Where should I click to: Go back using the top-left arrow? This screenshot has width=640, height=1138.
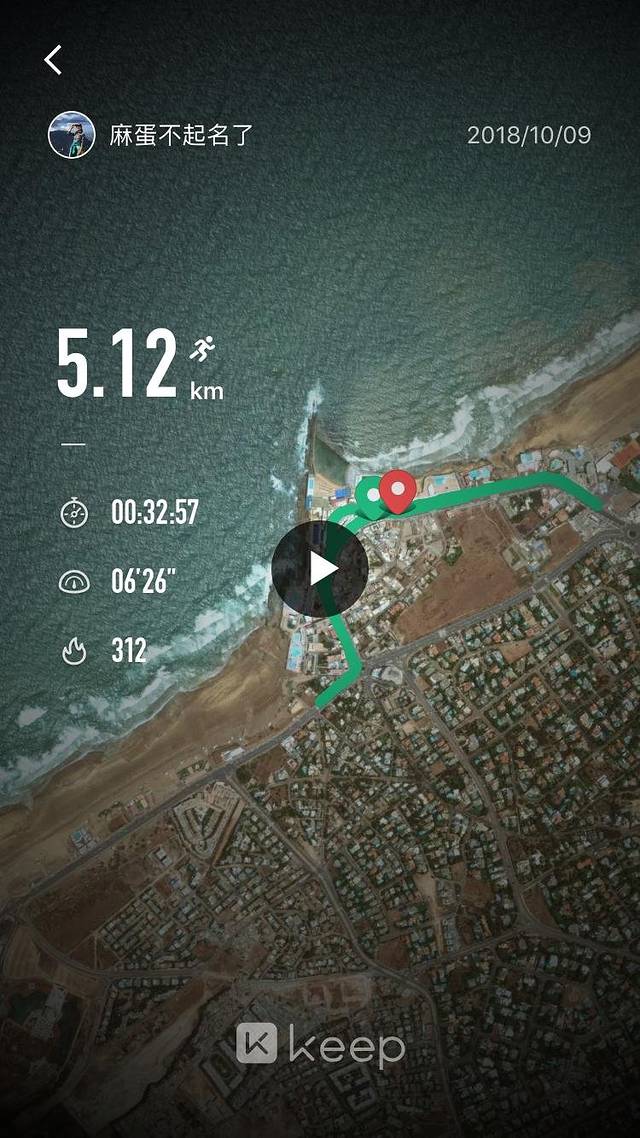tap(53, 60)
